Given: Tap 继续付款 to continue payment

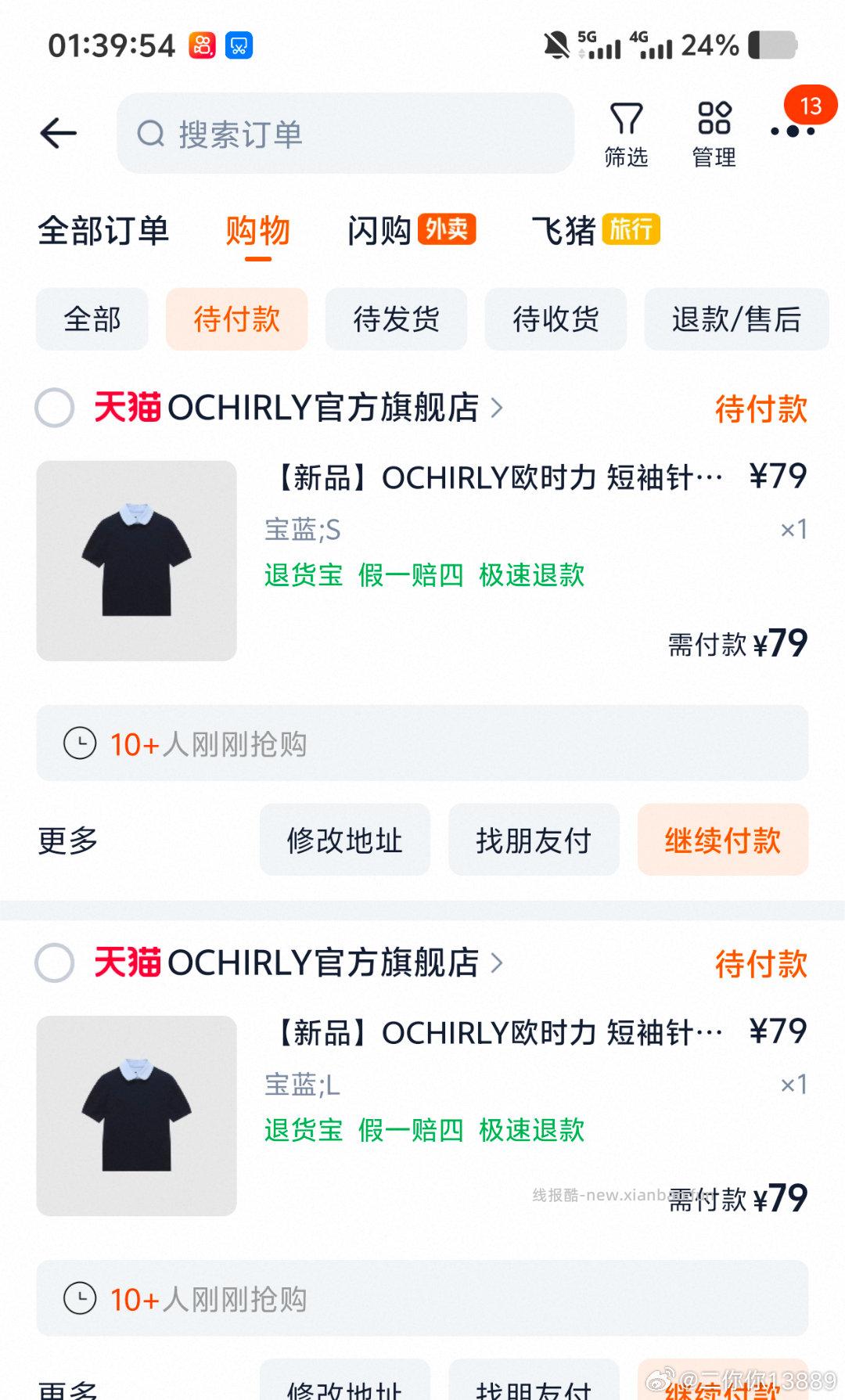Looking at the screenshot, I should 721,840.
